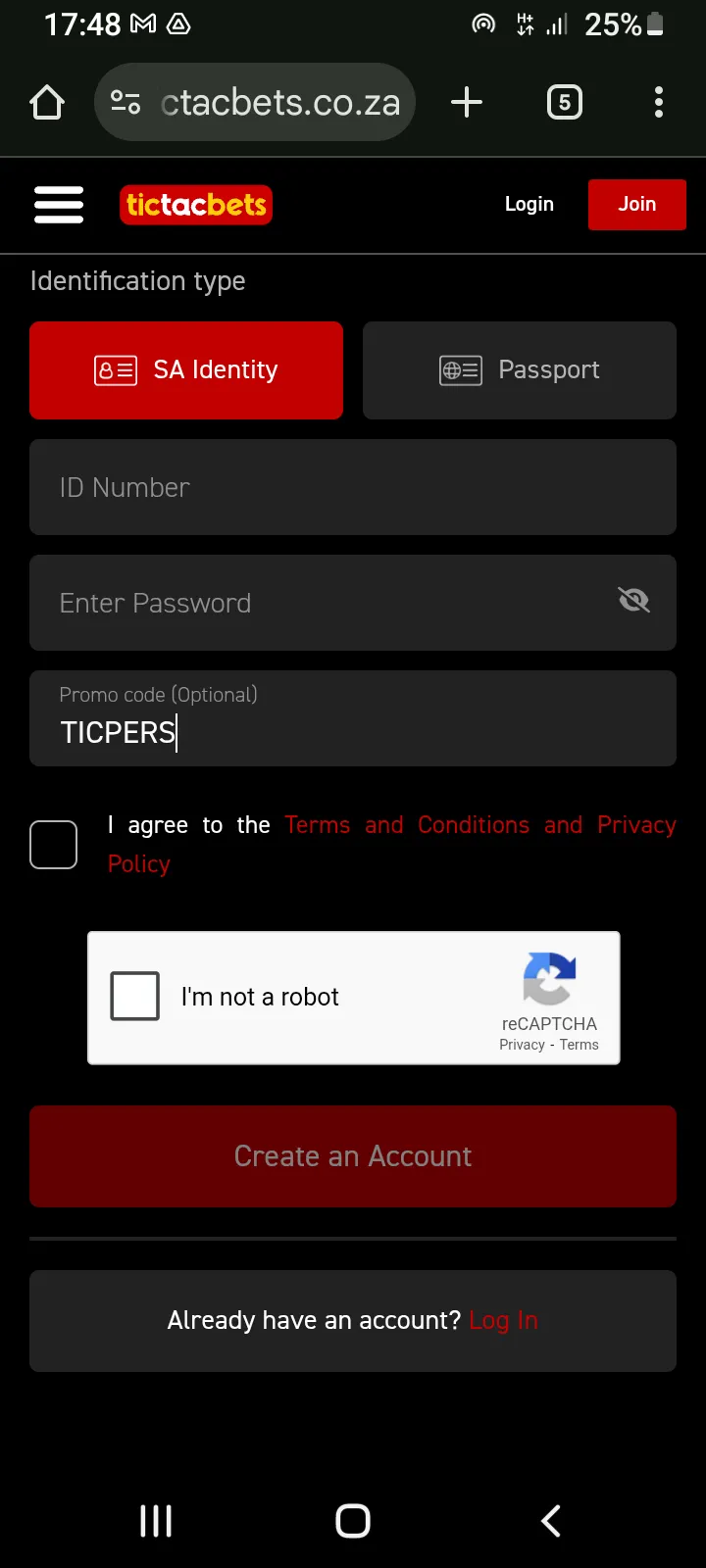
Task: Tap the browser home icon
Action: coord(46,101)
